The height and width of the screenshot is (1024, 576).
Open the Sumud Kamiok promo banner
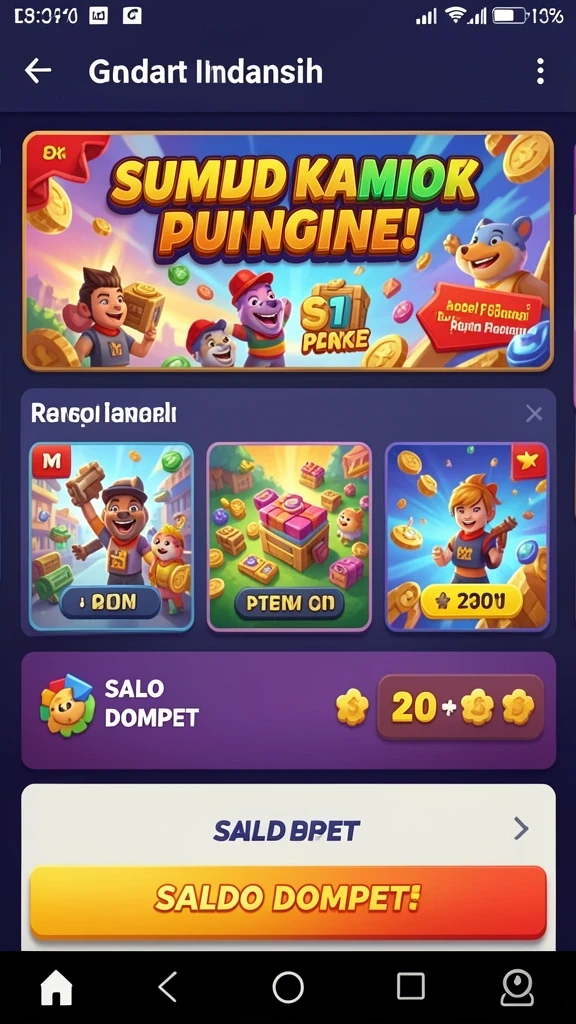tap(288, 251)
